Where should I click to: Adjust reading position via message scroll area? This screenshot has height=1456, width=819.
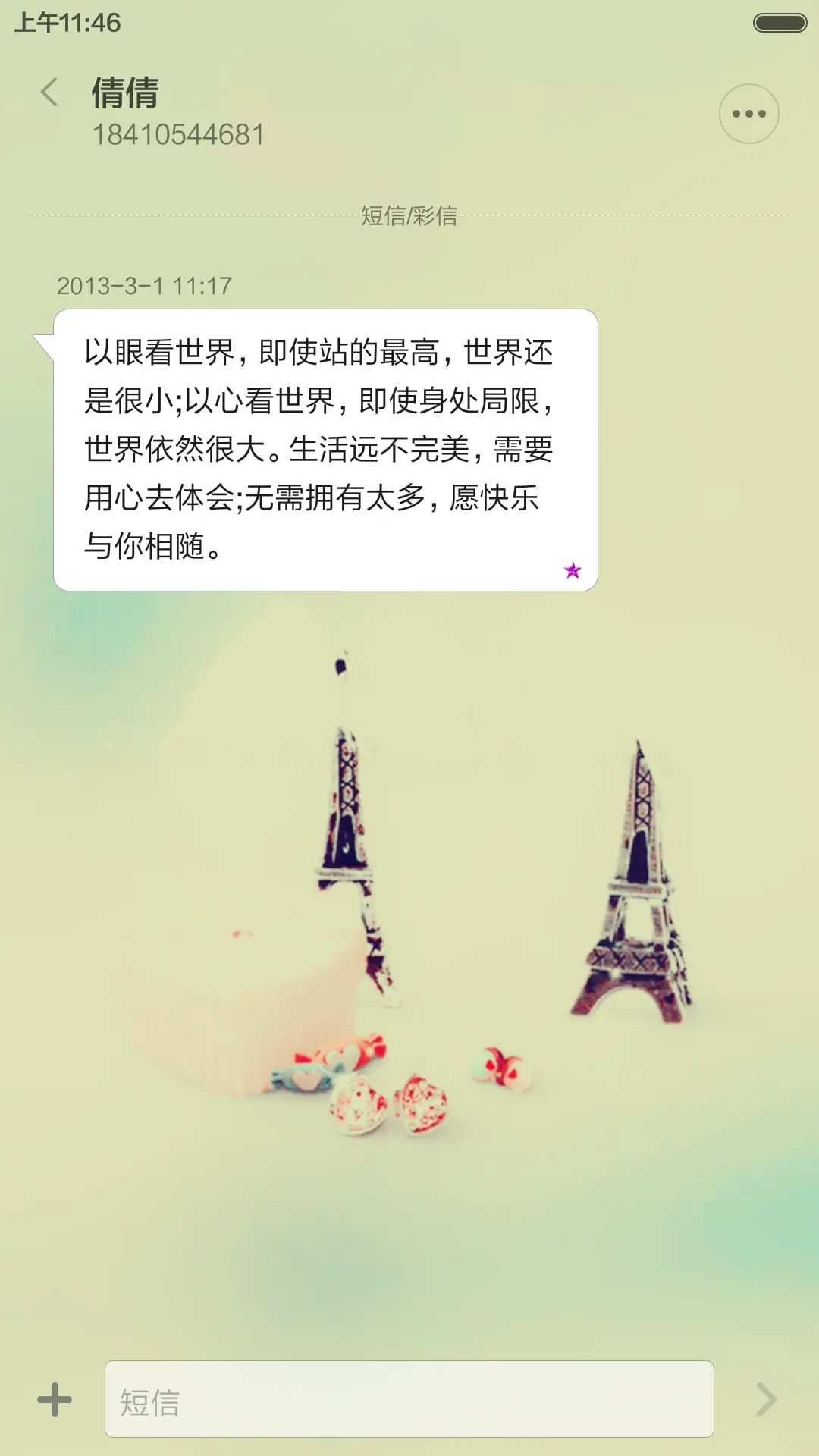pyautogui.click(x=409, y=834)
